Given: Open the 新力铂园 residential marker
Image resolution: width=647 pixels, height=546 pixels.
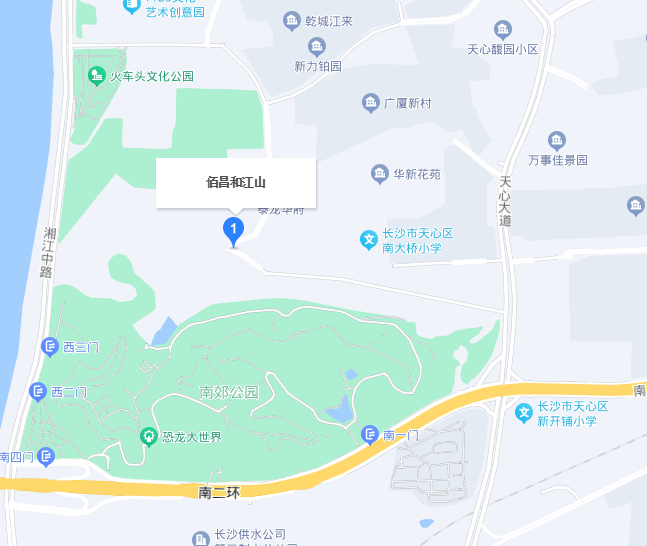Looking at the screenshot, I should click(317, 47).
